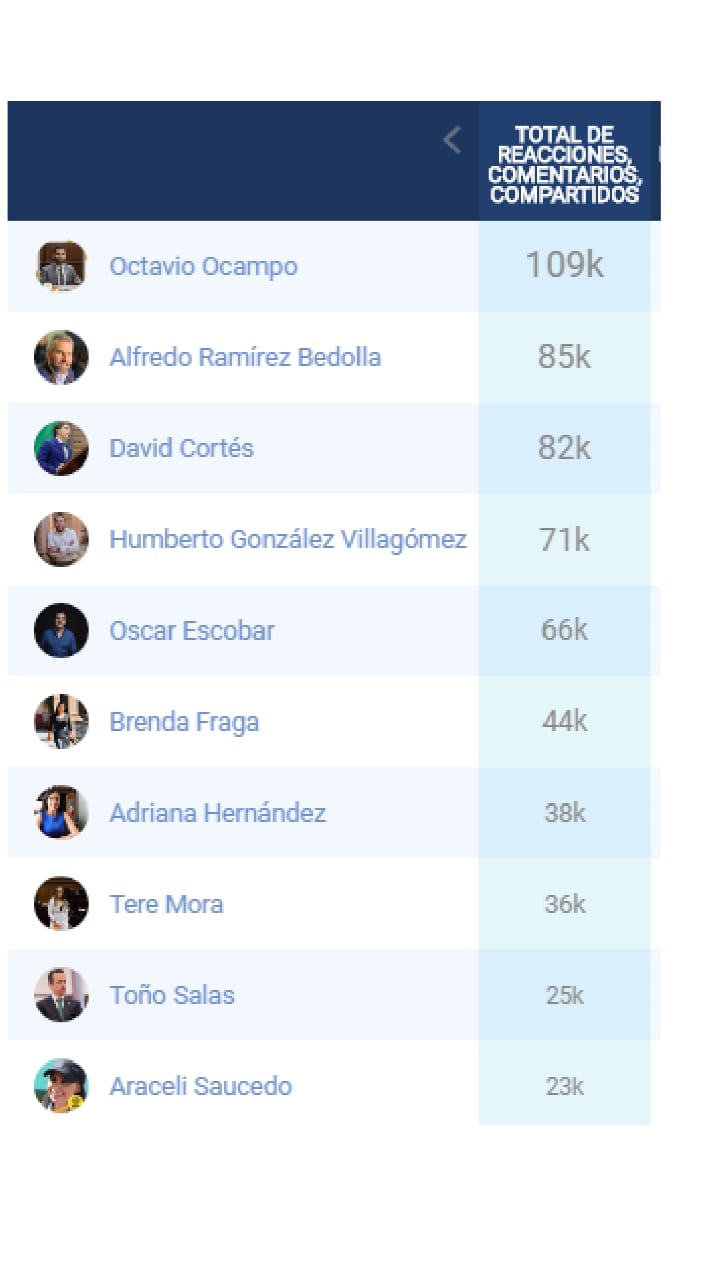This screenshot has height=1280, width=720.
Task: Open Adriana Hernández's profile link
Action: 217,813
